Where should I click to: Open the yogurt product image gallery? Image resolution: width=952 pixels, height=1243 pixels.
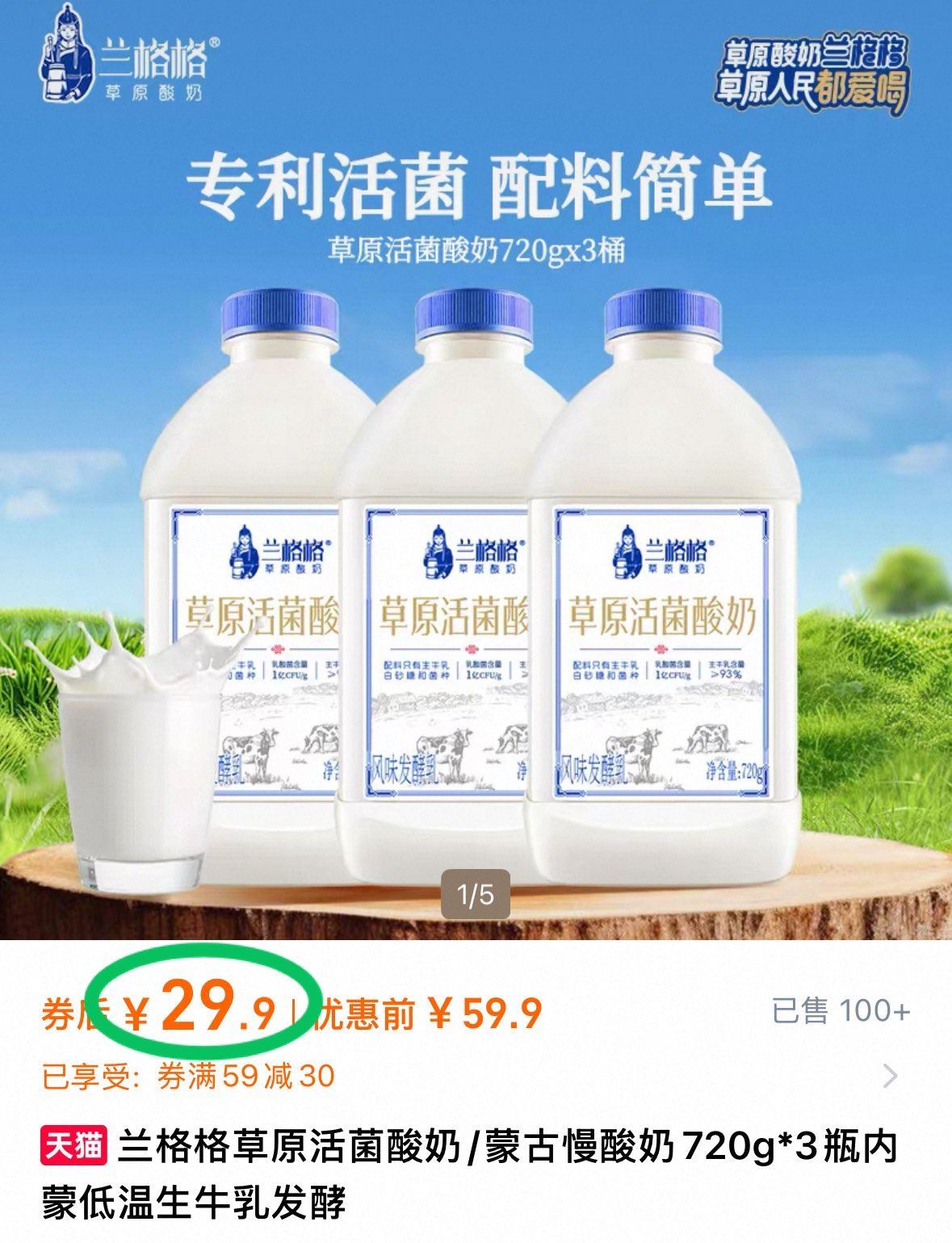click(x=476, y=517)
